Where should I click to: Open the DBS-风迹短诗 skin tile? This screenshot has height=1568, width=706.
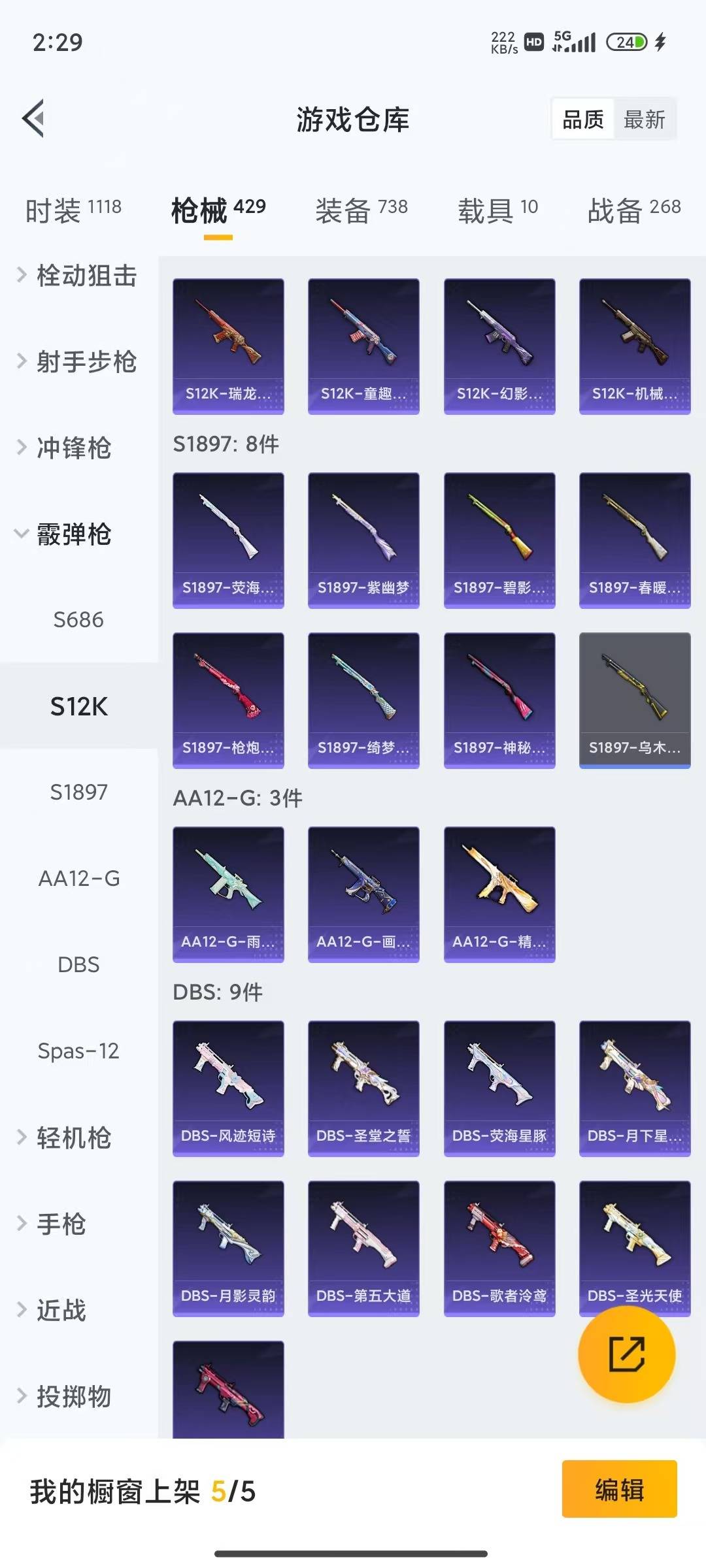pyautogui.click(x=228, y=1088)
